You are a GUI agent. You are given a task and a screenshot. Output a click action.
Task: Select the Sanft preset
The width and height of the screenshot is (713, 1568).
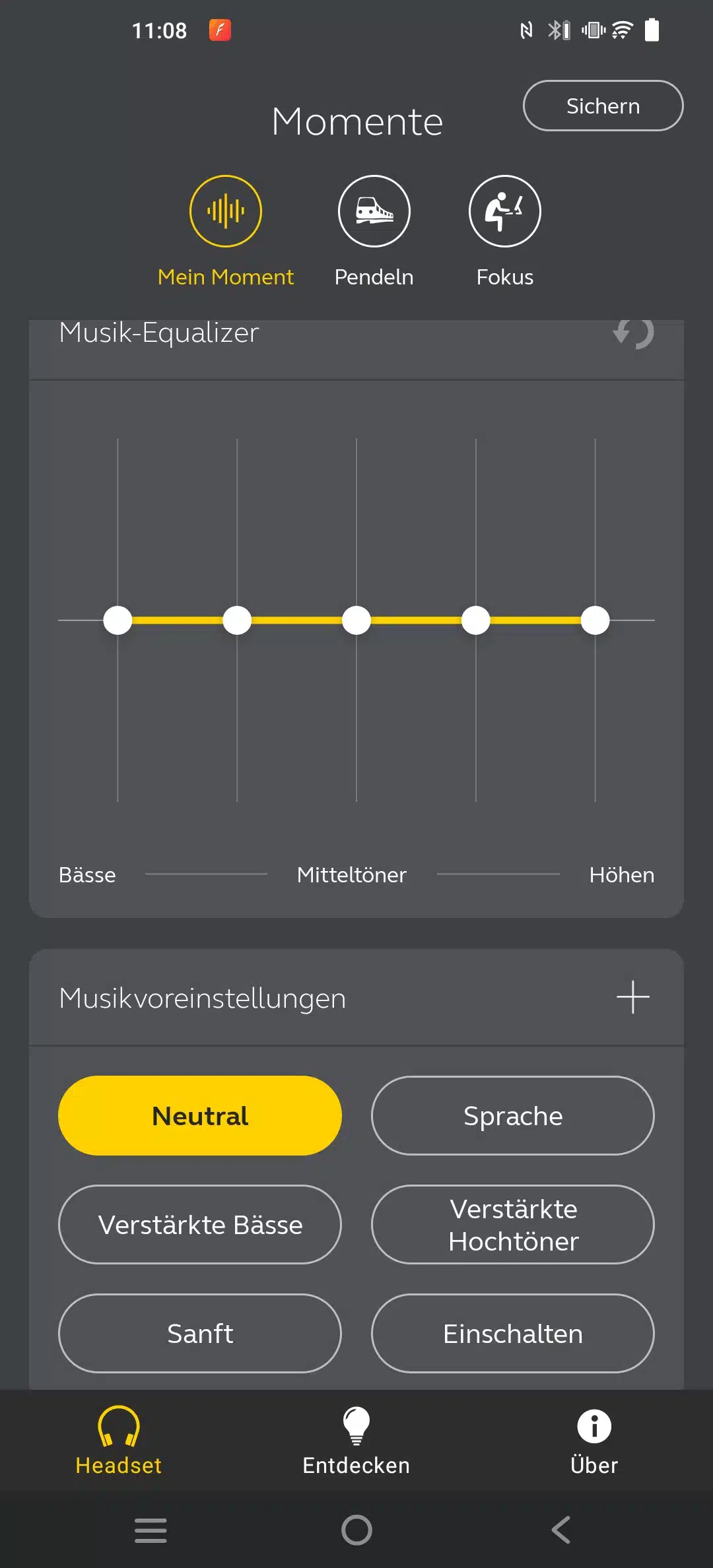200,1334
